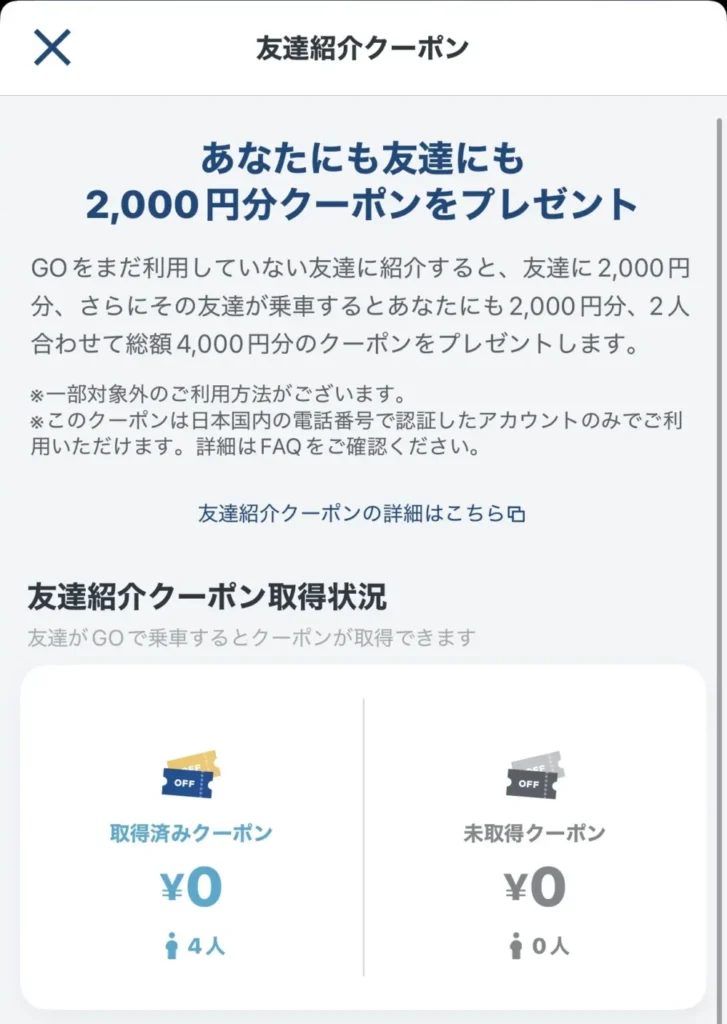Screen dimensions: 727x1024
Task: Open 友達紹介クーポンの詳細はこちら link
Action: 362,514
